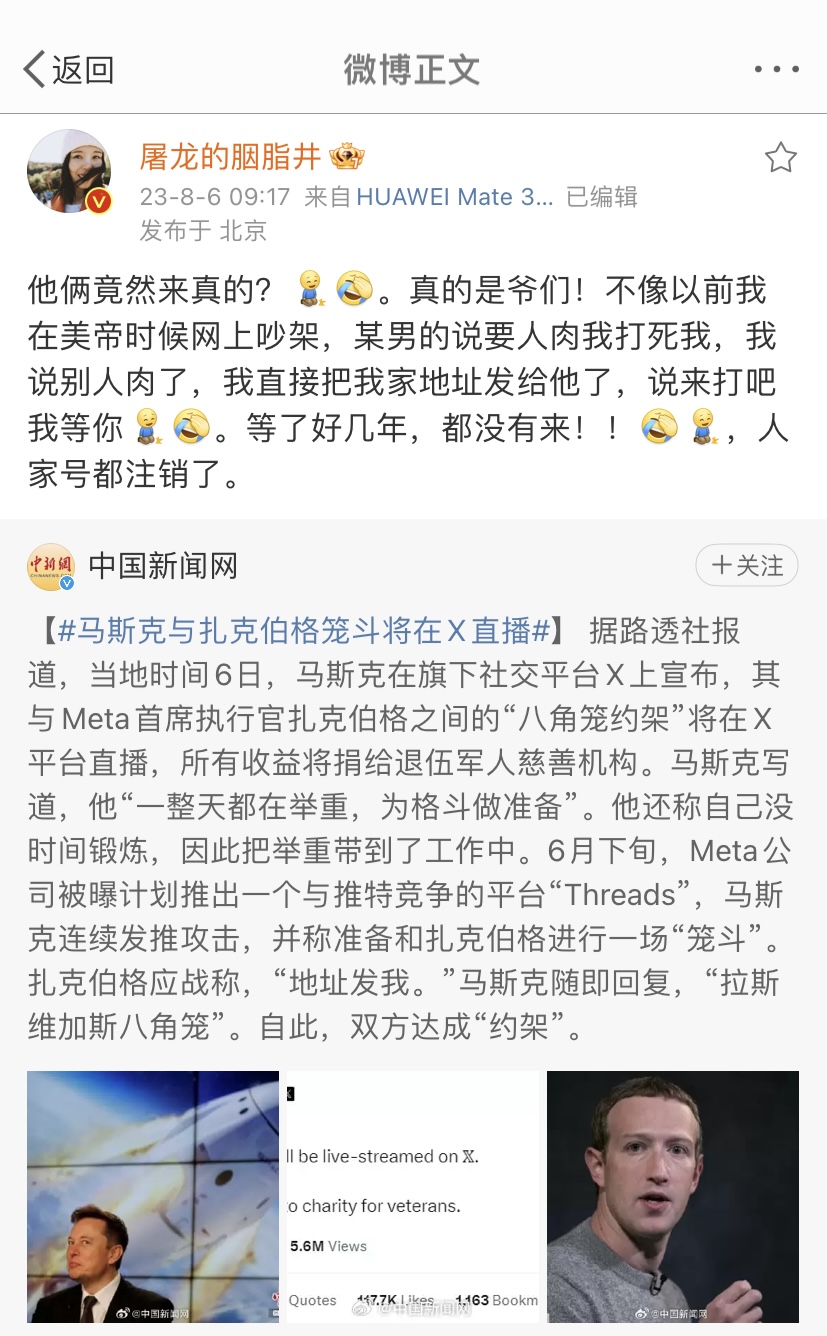Open the 屠龙的胭脂井 username link
This screenshot has width=827, height=1336.
point(230,156)
